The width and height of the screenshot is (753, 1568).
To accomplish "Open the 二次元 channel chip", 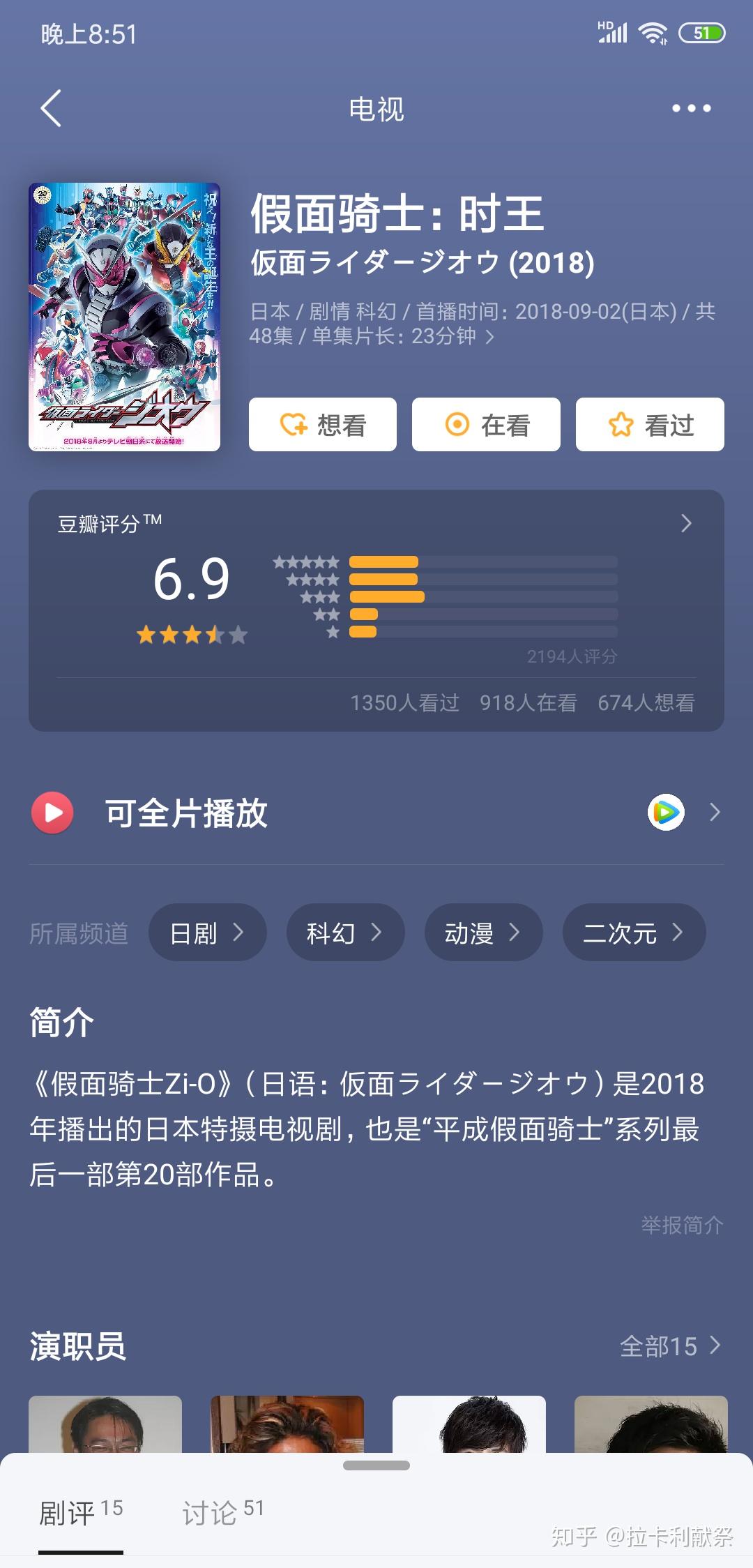I will tap(634, 933).
